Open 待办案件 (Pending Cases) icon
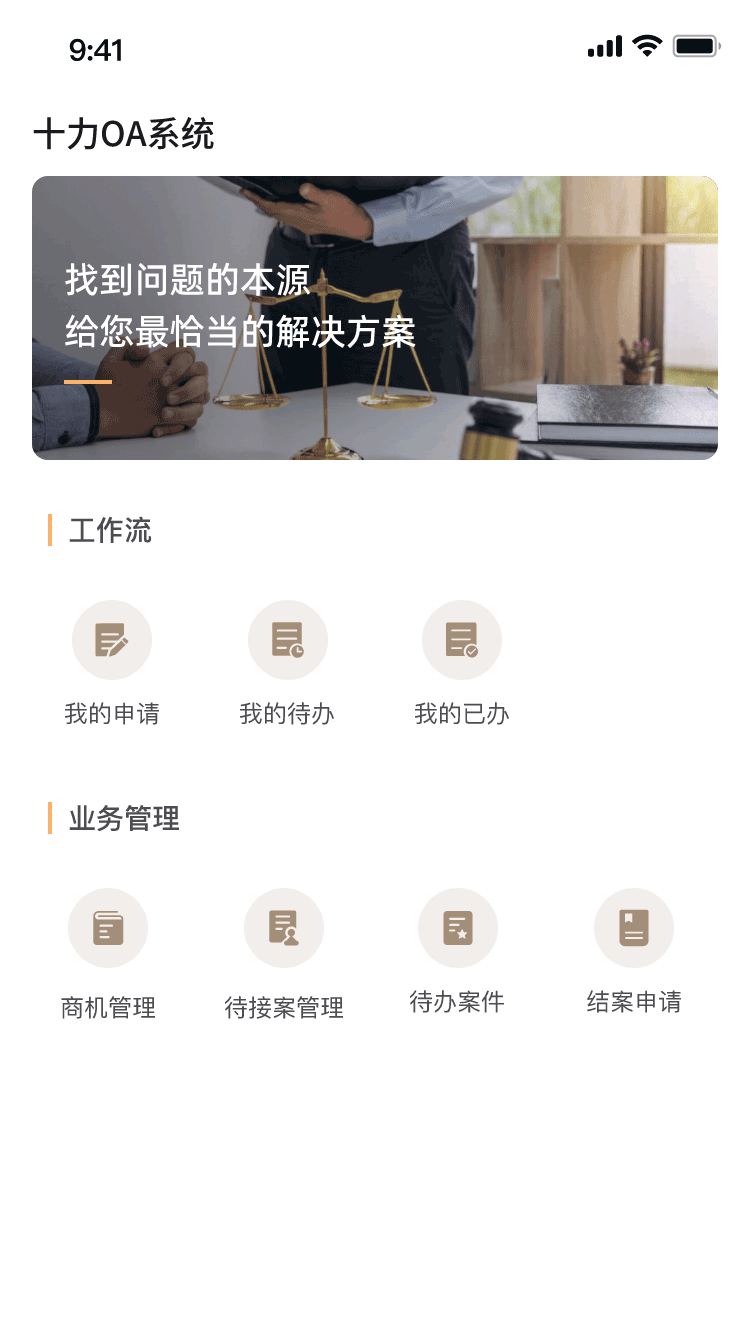 457,927
